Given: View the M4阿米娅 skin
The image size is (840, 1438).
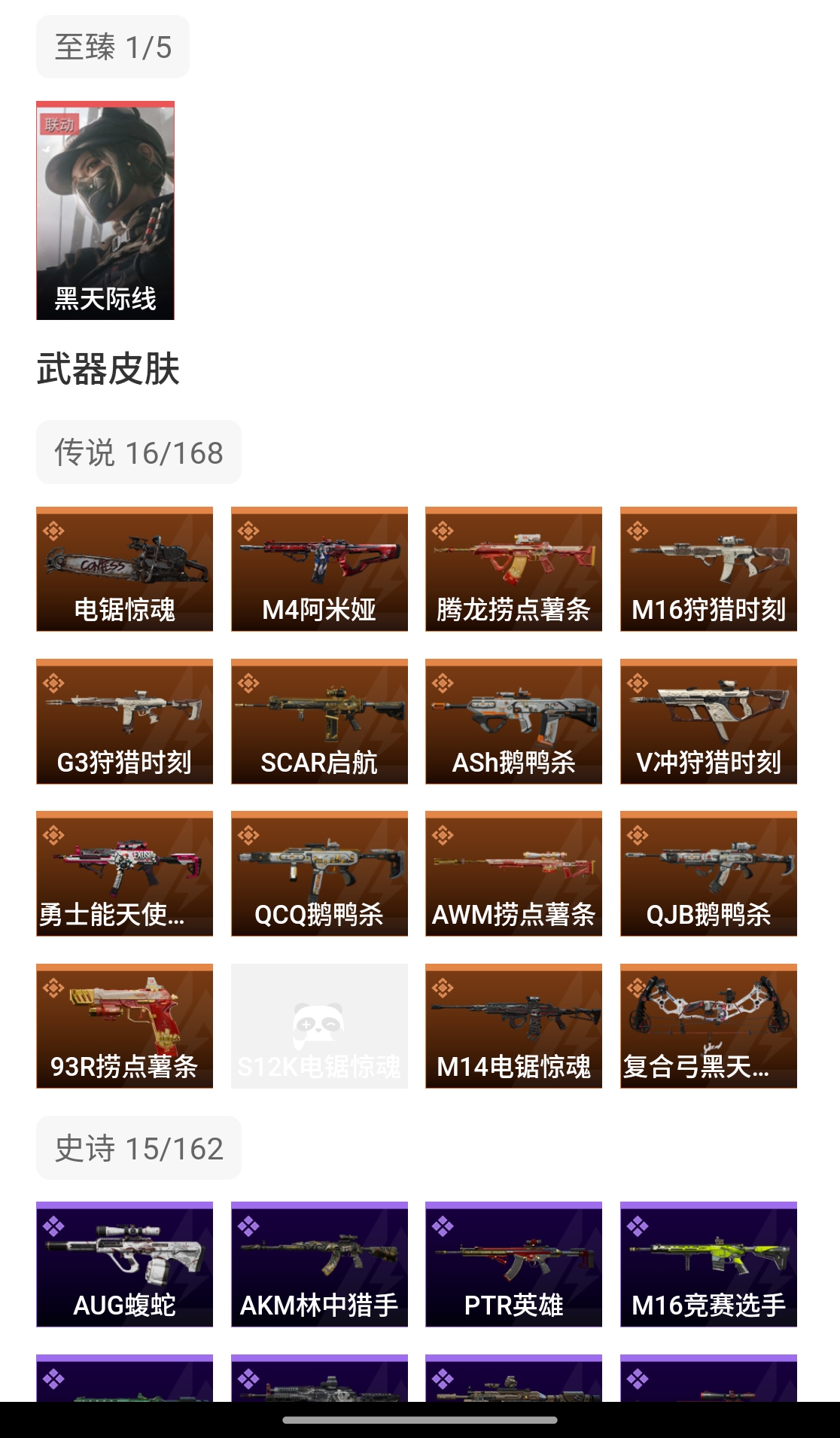Looking at the screenshot, I should coord(319,569).
